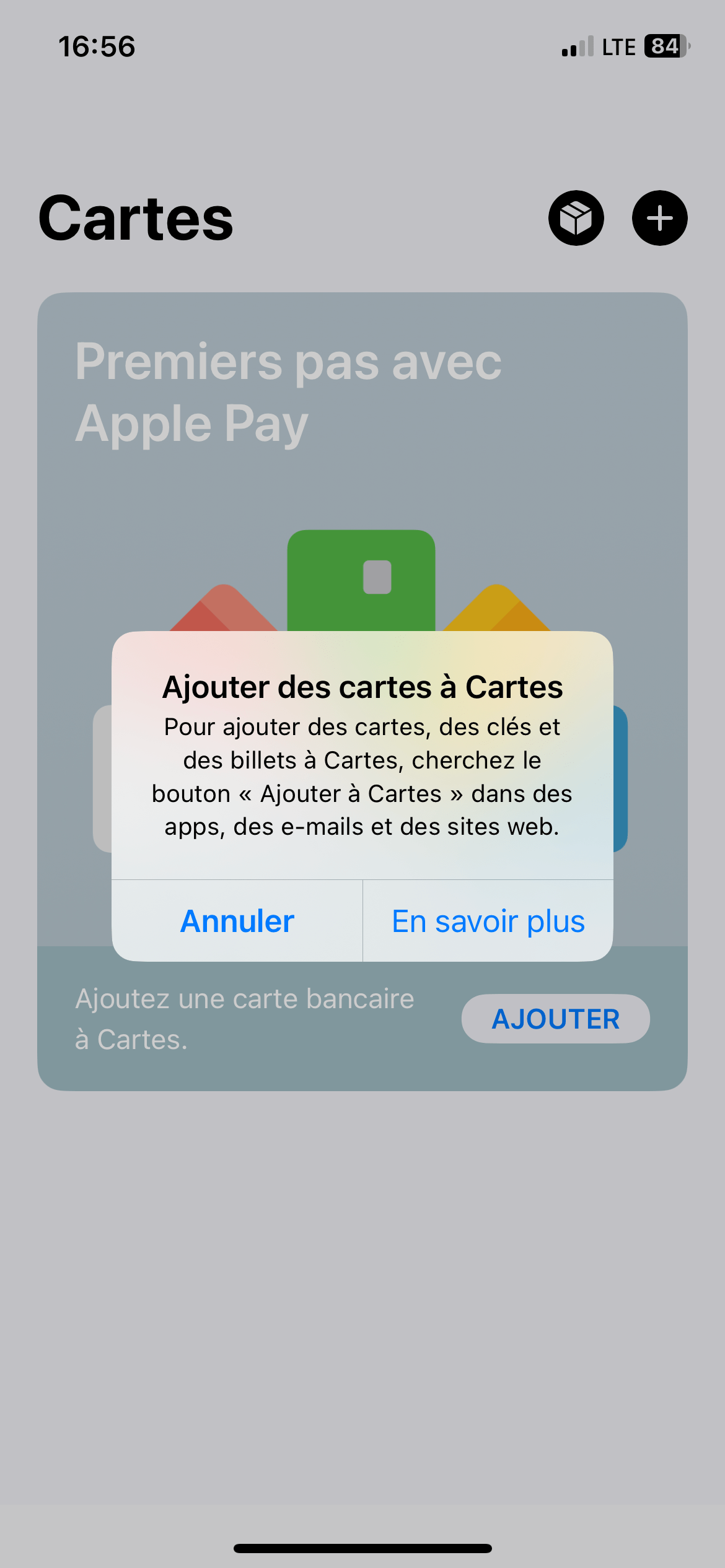The image size is (725, 1568).
Task: Tap the Ajouter des cartes alert title
Action: point(362,686)
